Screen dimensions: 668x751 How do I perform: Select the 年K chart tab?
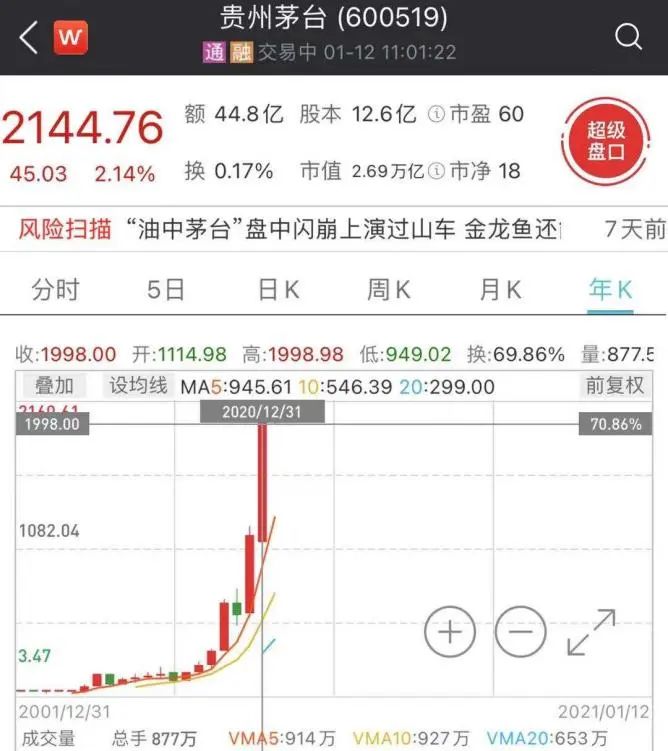pyautogui.click(x=610, y=290)
